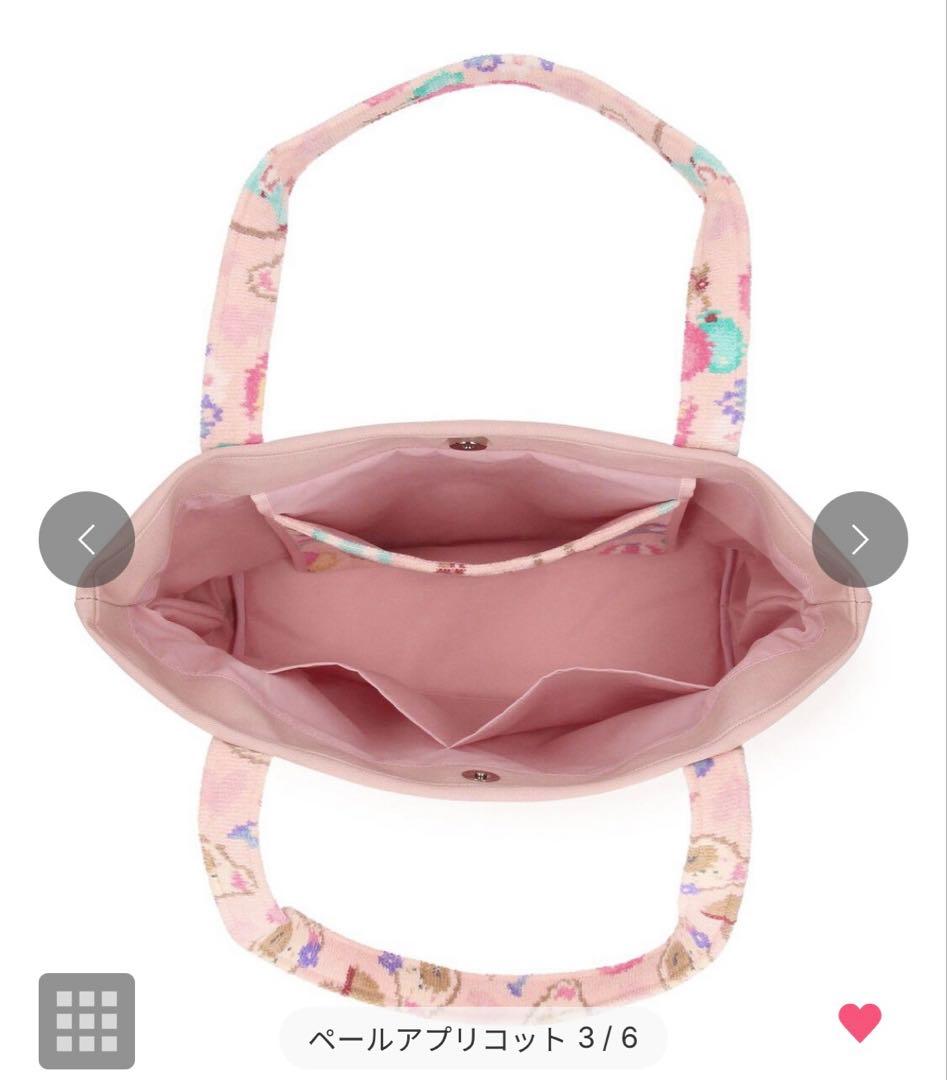This screenshot has height=1080, width=947.
Task: Go to the next product image
Action: (x=859, y=540)
